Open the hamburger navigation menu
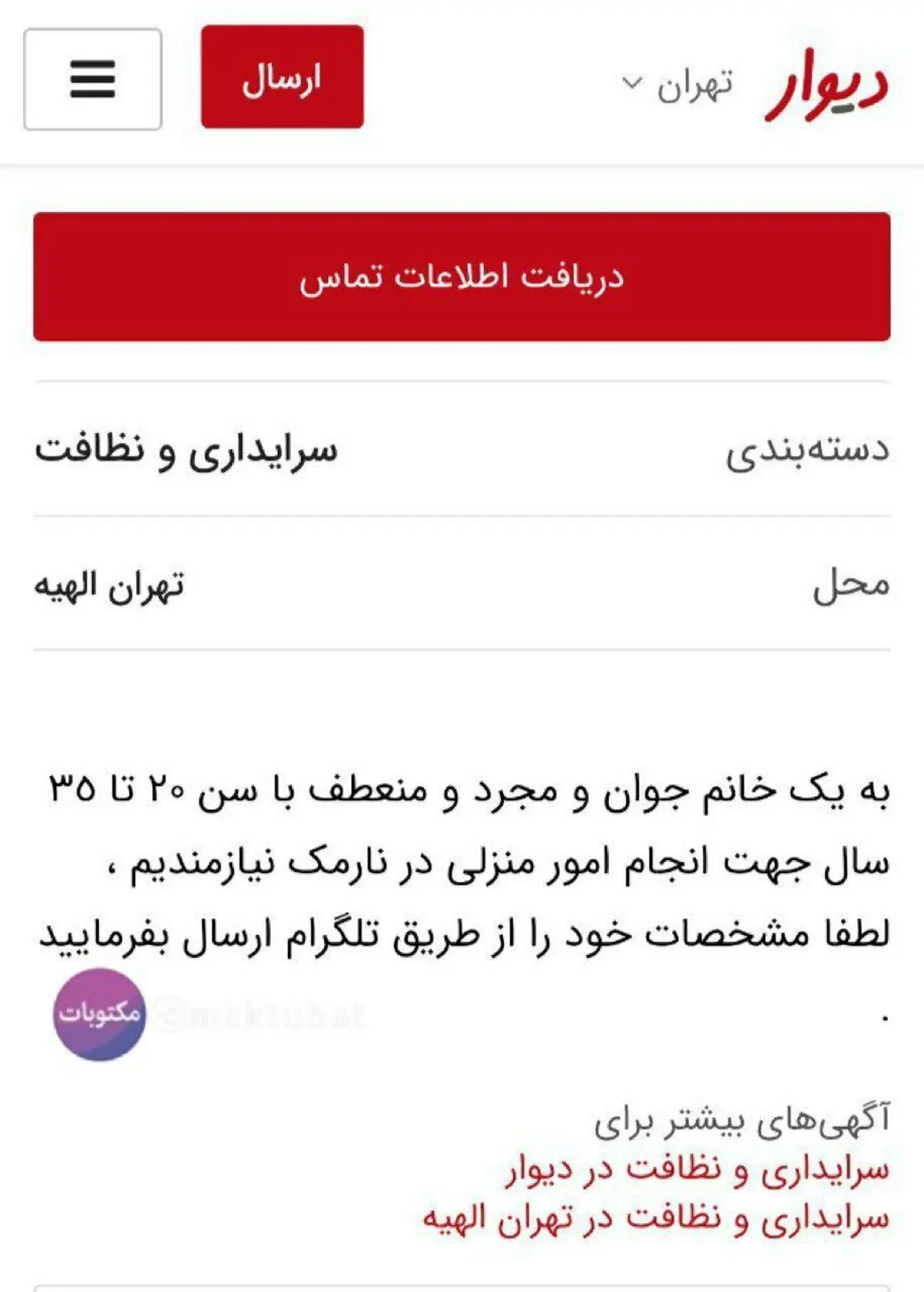924x1292 pixels. pyautogui.click(x=94, y=77)
